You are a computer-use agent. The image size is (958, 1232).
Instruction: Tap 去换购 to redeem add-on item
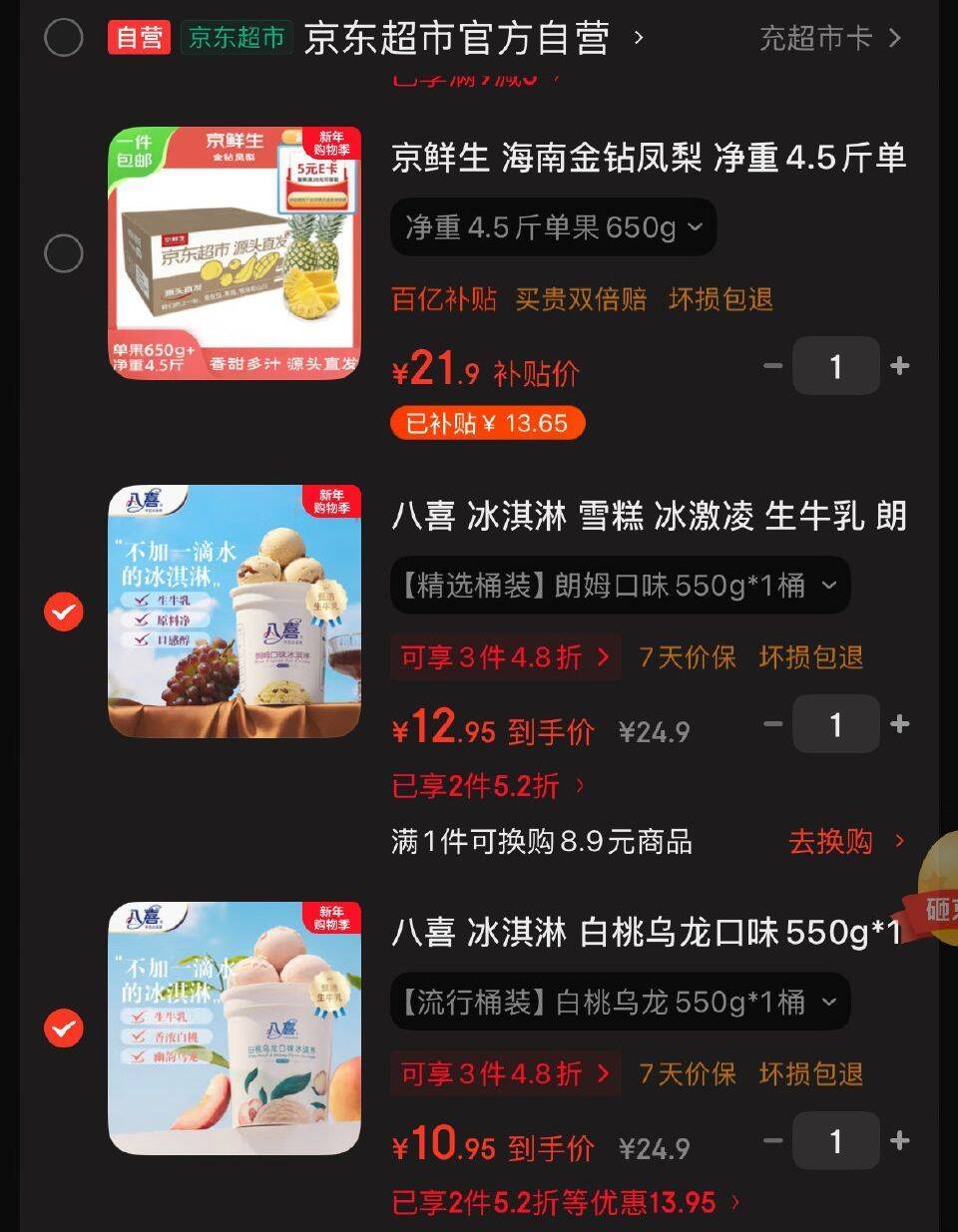click(845, 842)
